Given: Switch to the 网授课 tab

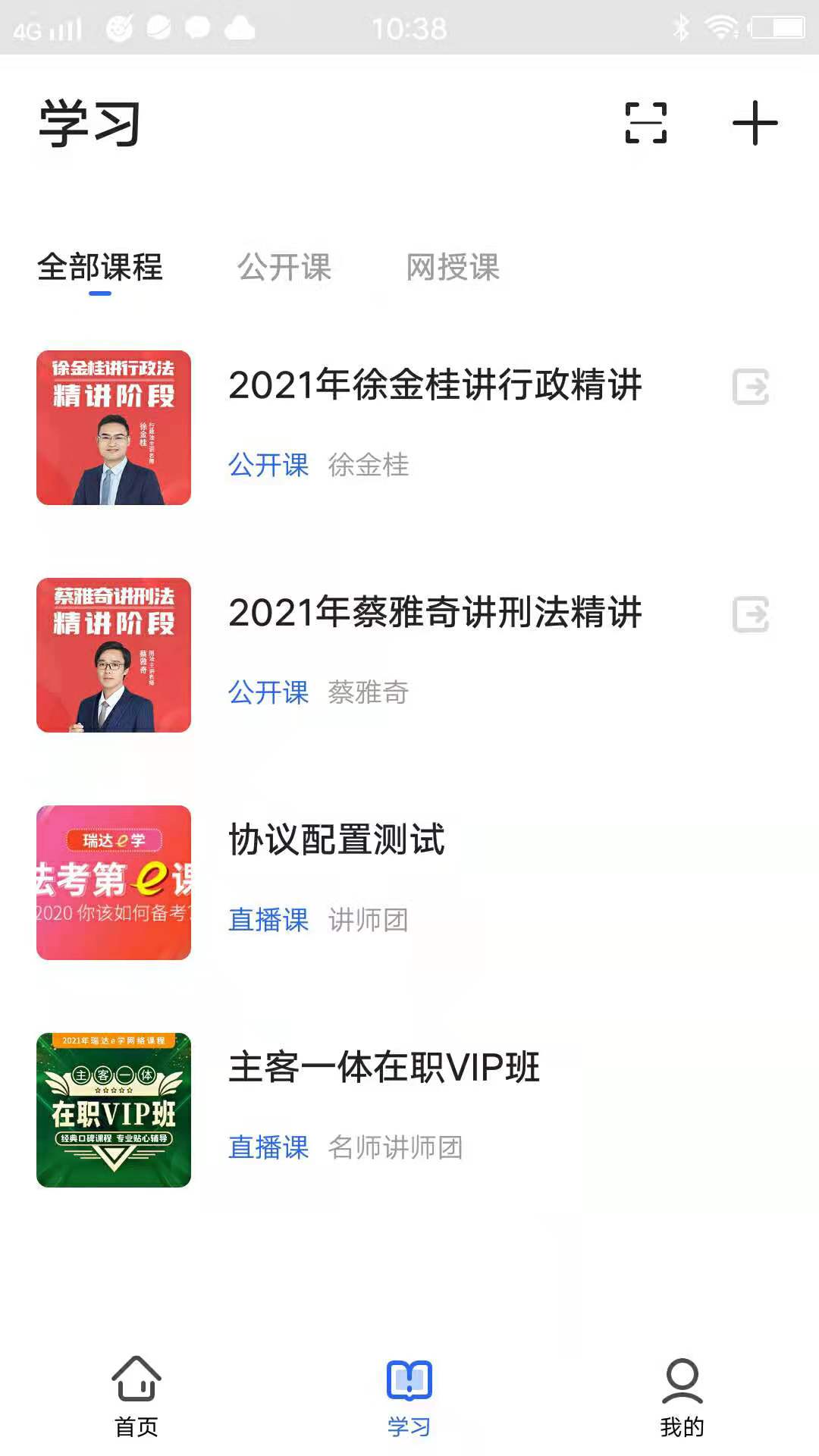Looking at the screenshot, I should pos(453,269).
